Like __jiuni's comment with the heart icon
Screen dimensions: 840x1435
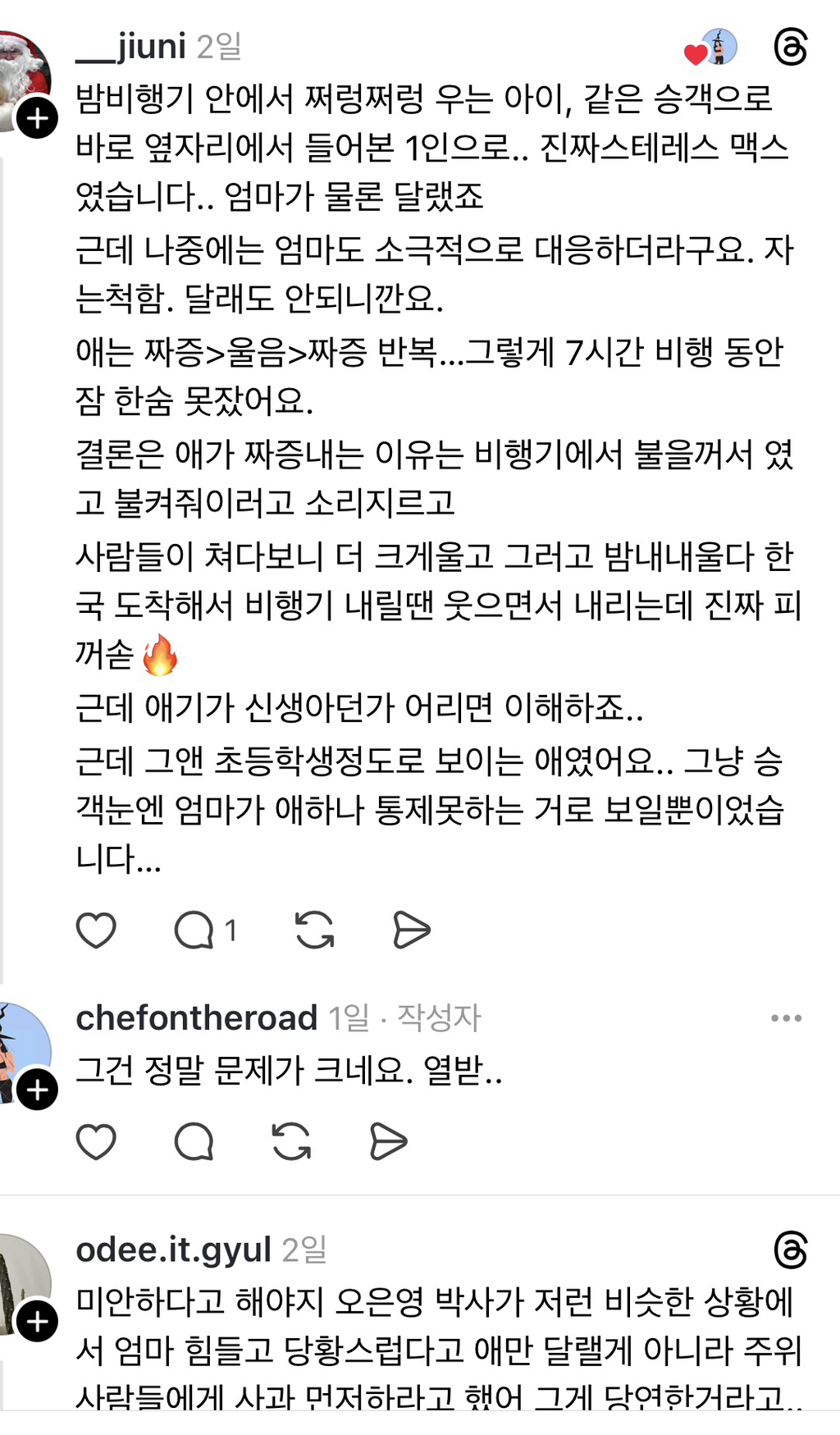(x=96, y=930)
